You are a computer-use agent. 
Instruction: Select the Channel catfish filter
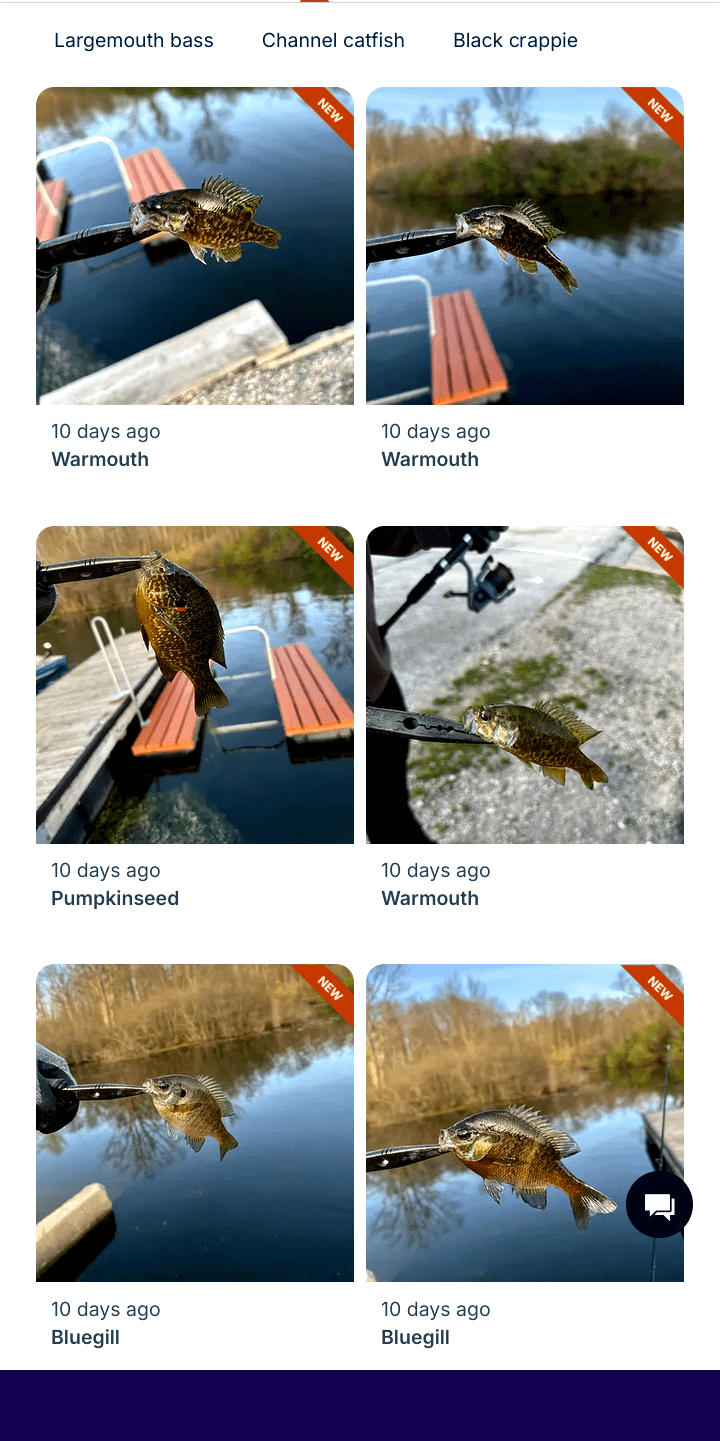click(333, 41)
